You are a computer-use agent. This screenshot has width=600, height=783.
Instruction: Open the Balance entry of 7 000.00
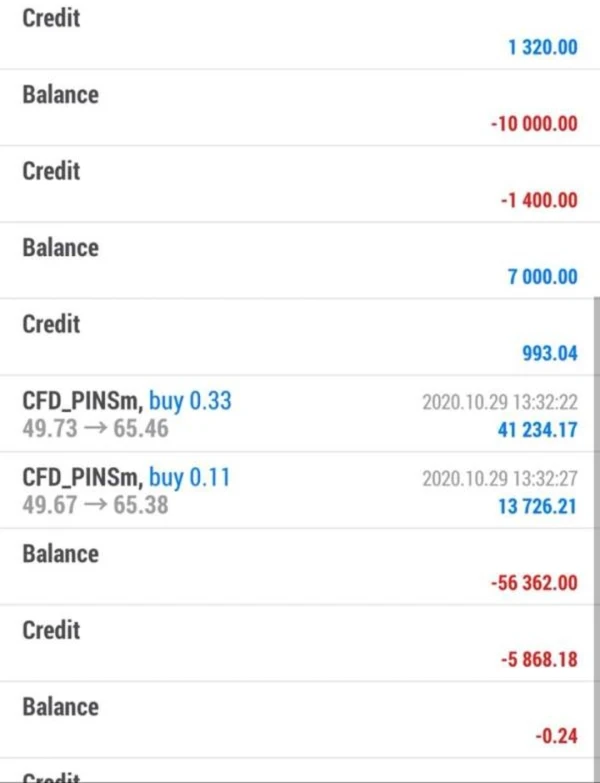point(300,261)
